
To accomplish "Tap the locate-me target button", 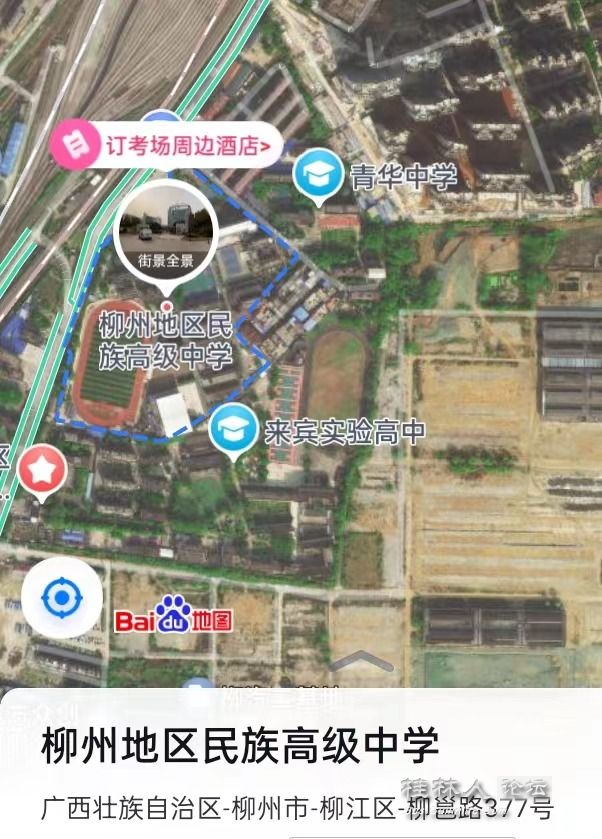I will [x=62, y=599].
